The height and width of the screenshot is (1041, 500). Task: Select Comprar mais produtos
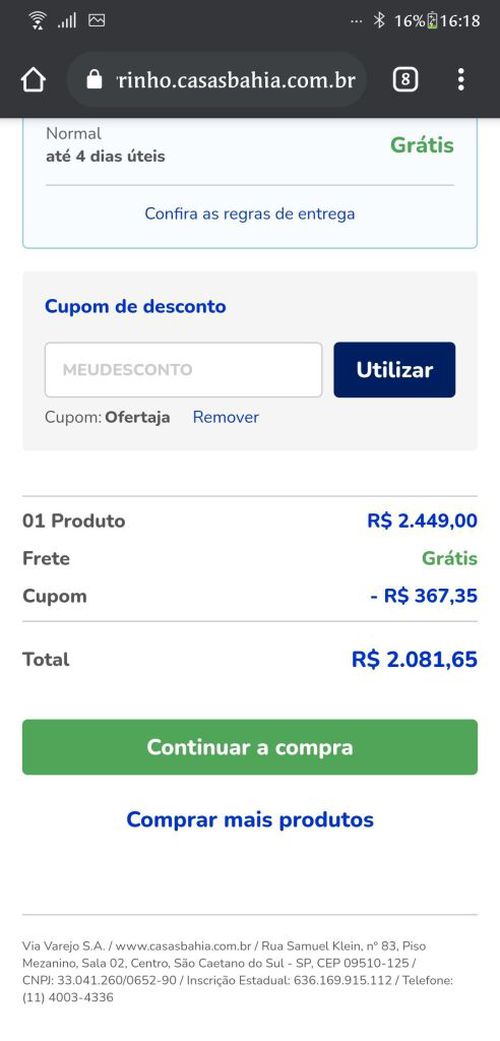tap(250, 819)
